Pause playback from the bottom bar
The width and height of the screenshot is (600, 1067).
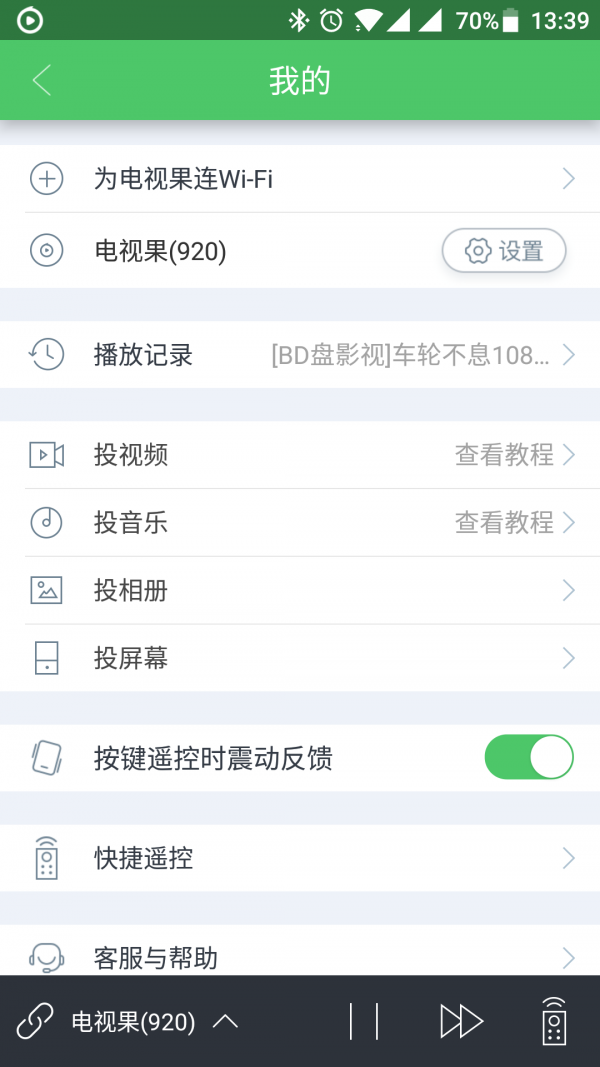[364, 1021]
